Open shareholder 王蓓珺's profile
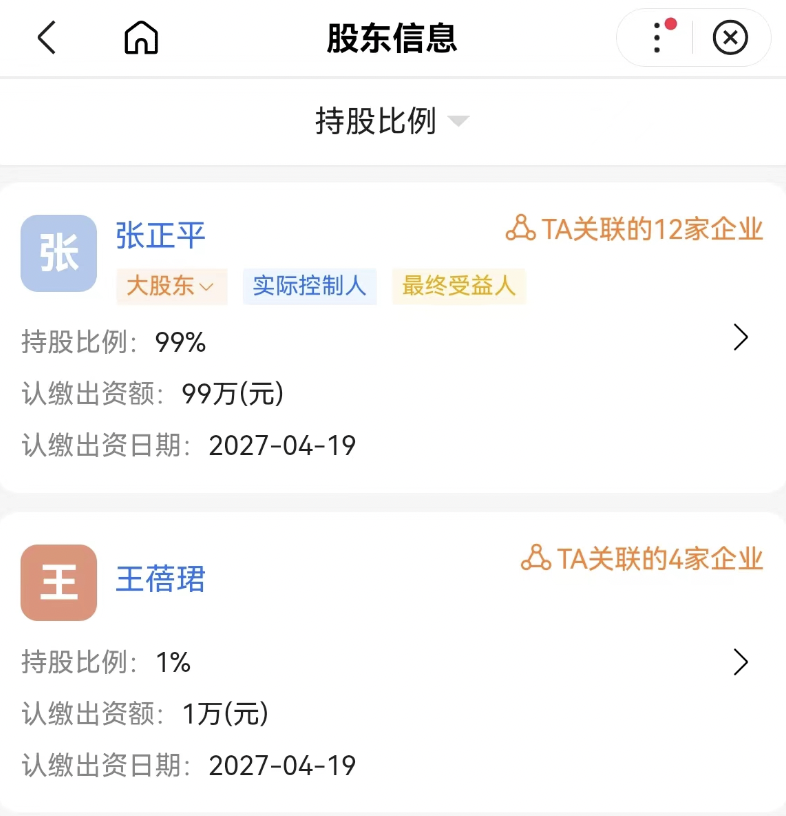The width and height of the screenshot is (786, 816). (160, 580)
